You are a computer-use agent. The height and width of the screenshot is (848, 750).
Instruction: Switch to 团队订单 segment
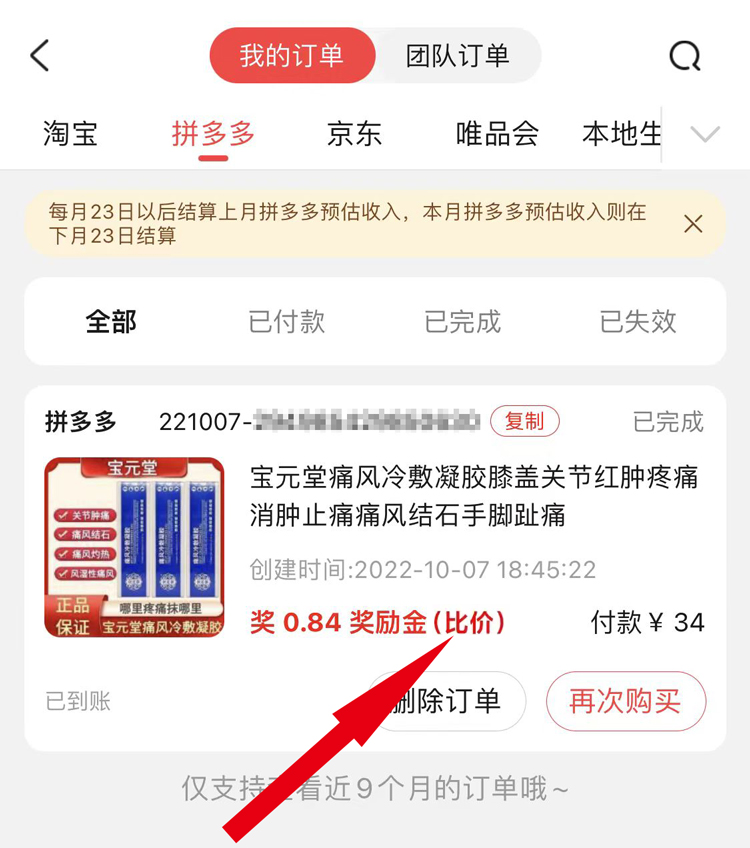pos(458,55)
